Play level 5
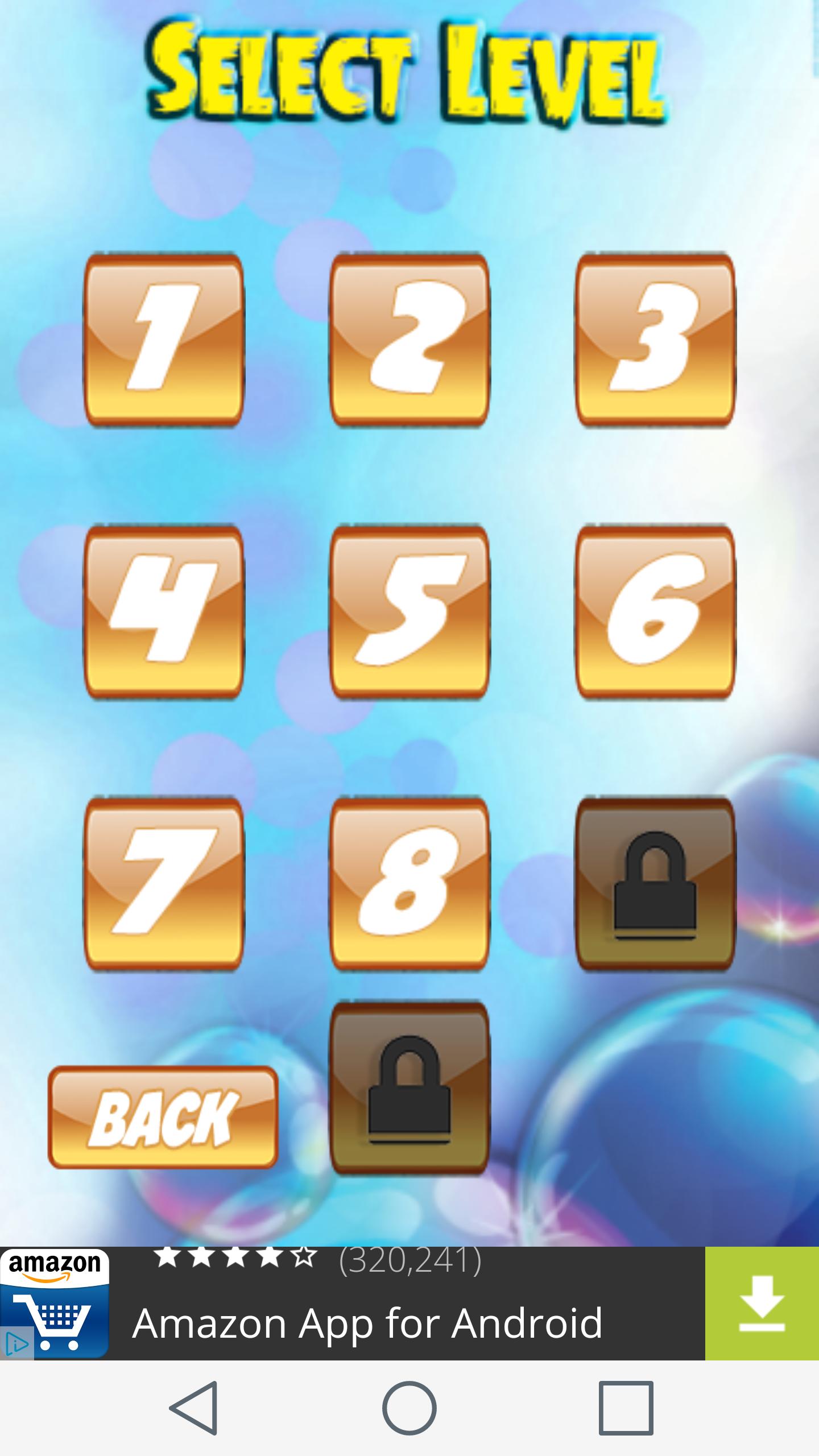This screenshot has width=819, height=1456. (409, 611)
